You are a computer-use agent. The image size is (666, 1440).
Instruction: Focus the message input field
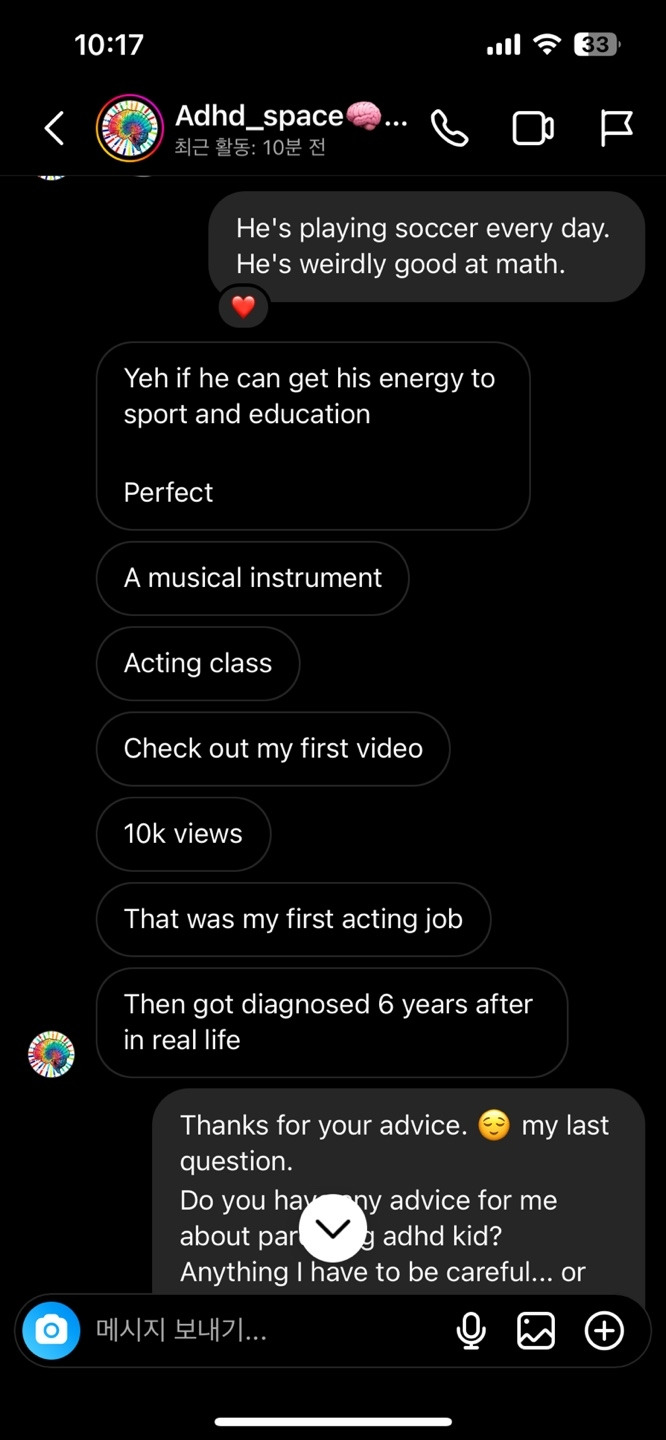click(260, 1330)
